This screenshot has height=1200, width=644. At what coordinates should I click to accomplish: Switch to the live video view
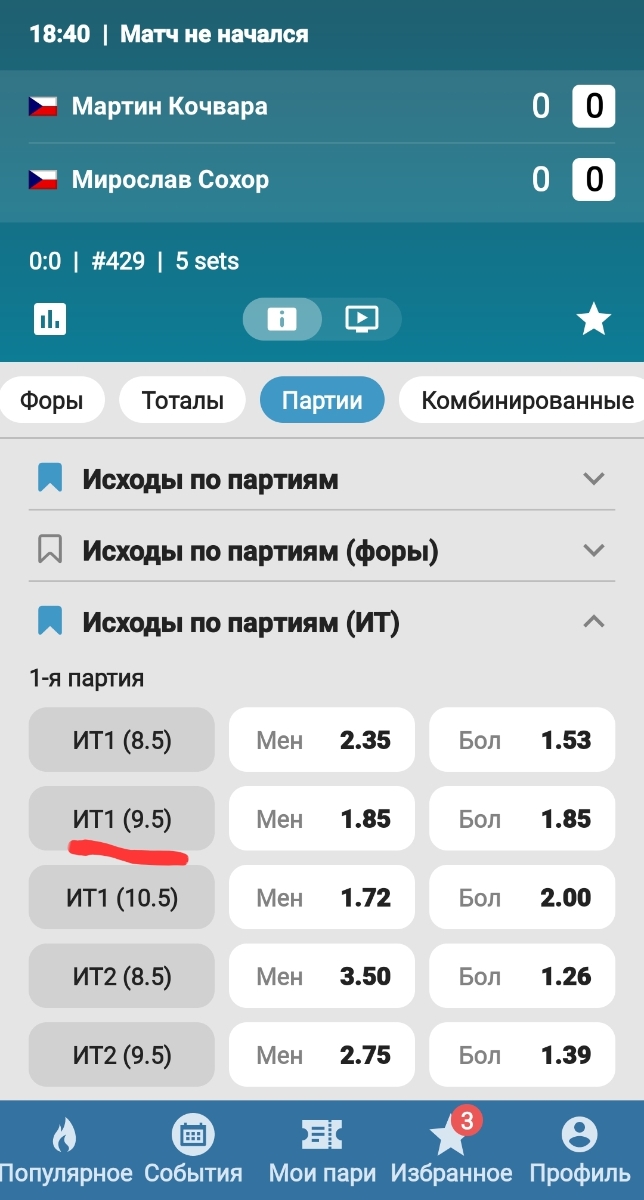pos(361,319)
